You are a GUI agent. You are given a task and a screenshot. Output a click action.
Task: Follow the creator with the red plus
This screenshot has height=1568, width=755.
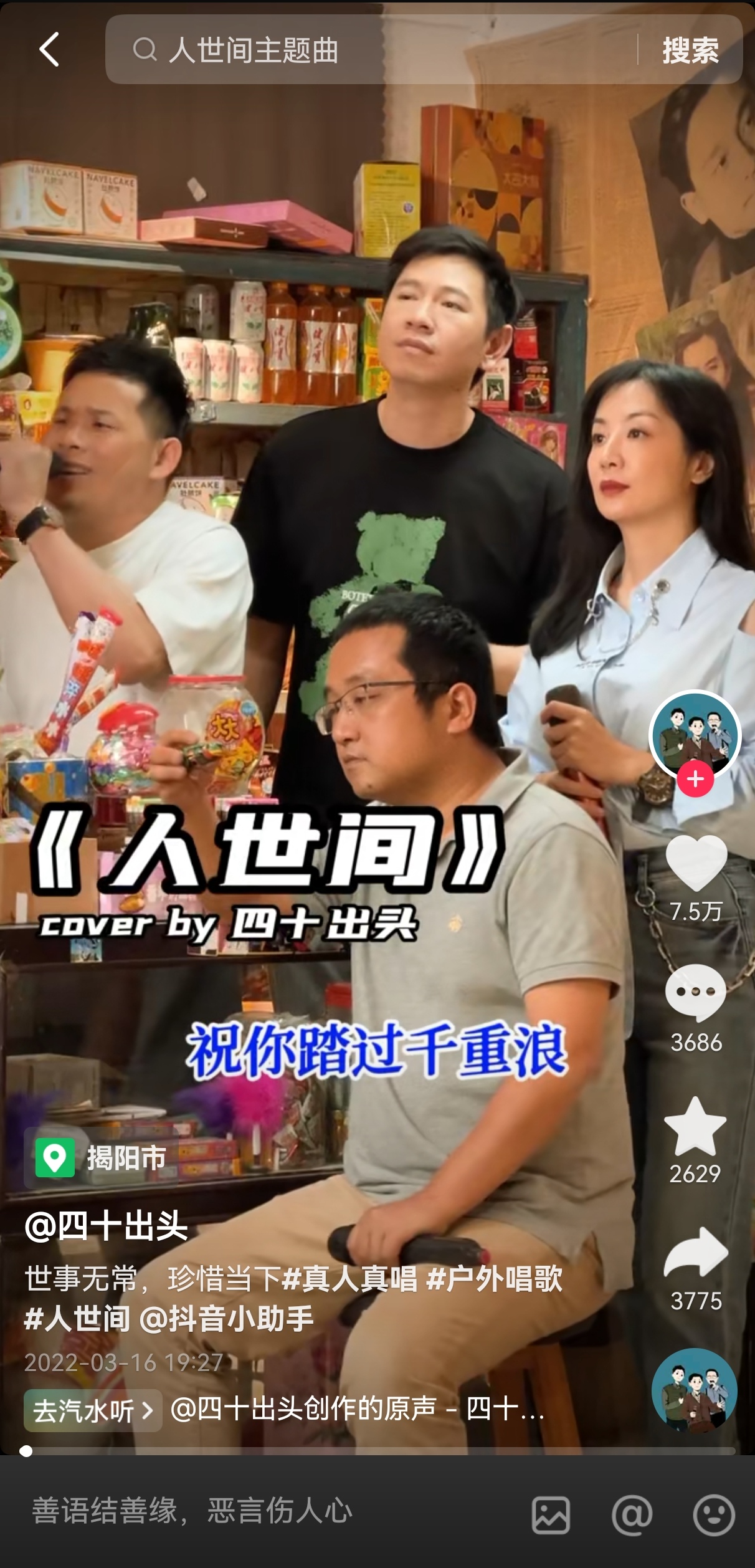click(x=695, y=778)
